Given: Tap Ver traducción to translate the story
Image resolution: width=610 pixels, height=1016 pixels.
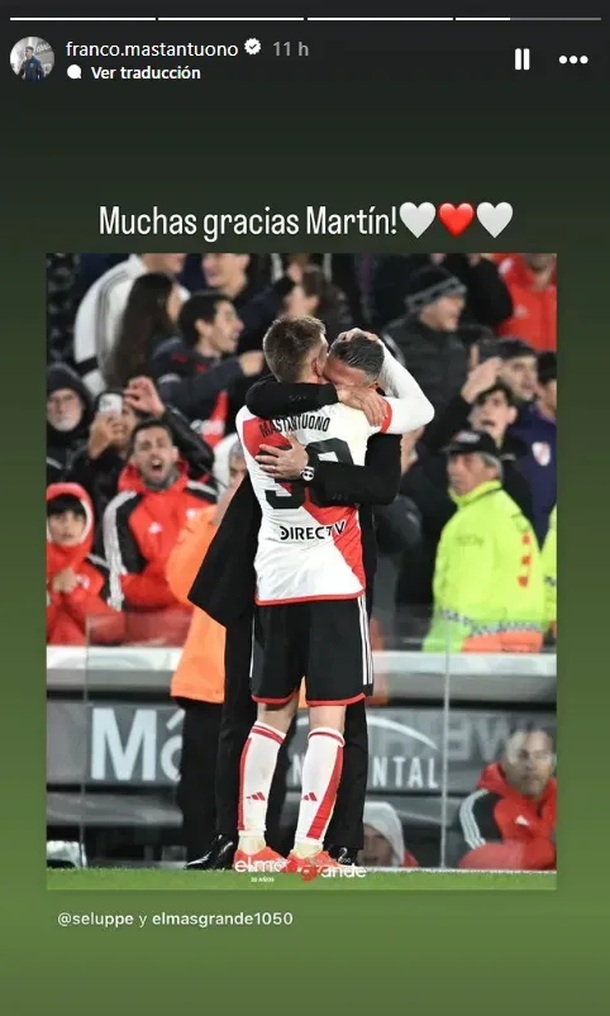Looking at the screenshot, I should click(x=145, y=73).
